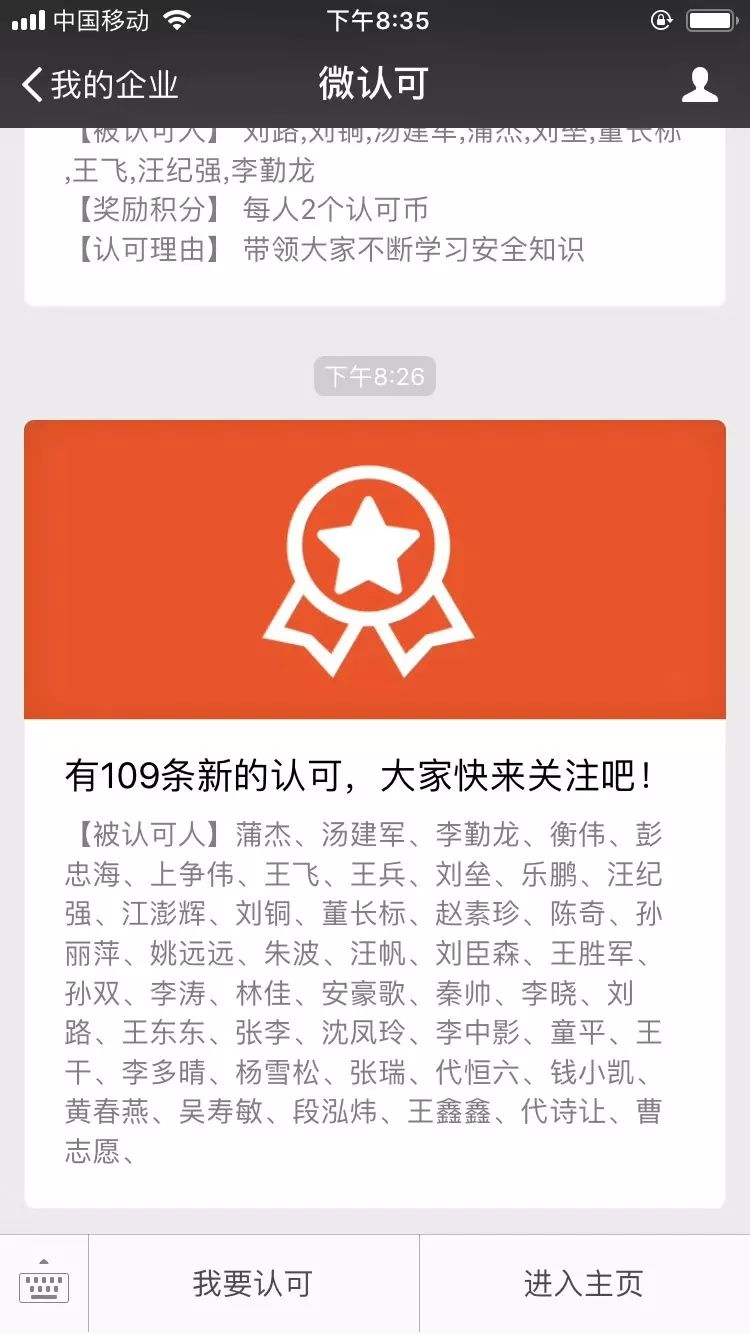750x1334 pixels.
Task: Open the 带领大家不断学习安全知识 message card
Action: point(374,215)
